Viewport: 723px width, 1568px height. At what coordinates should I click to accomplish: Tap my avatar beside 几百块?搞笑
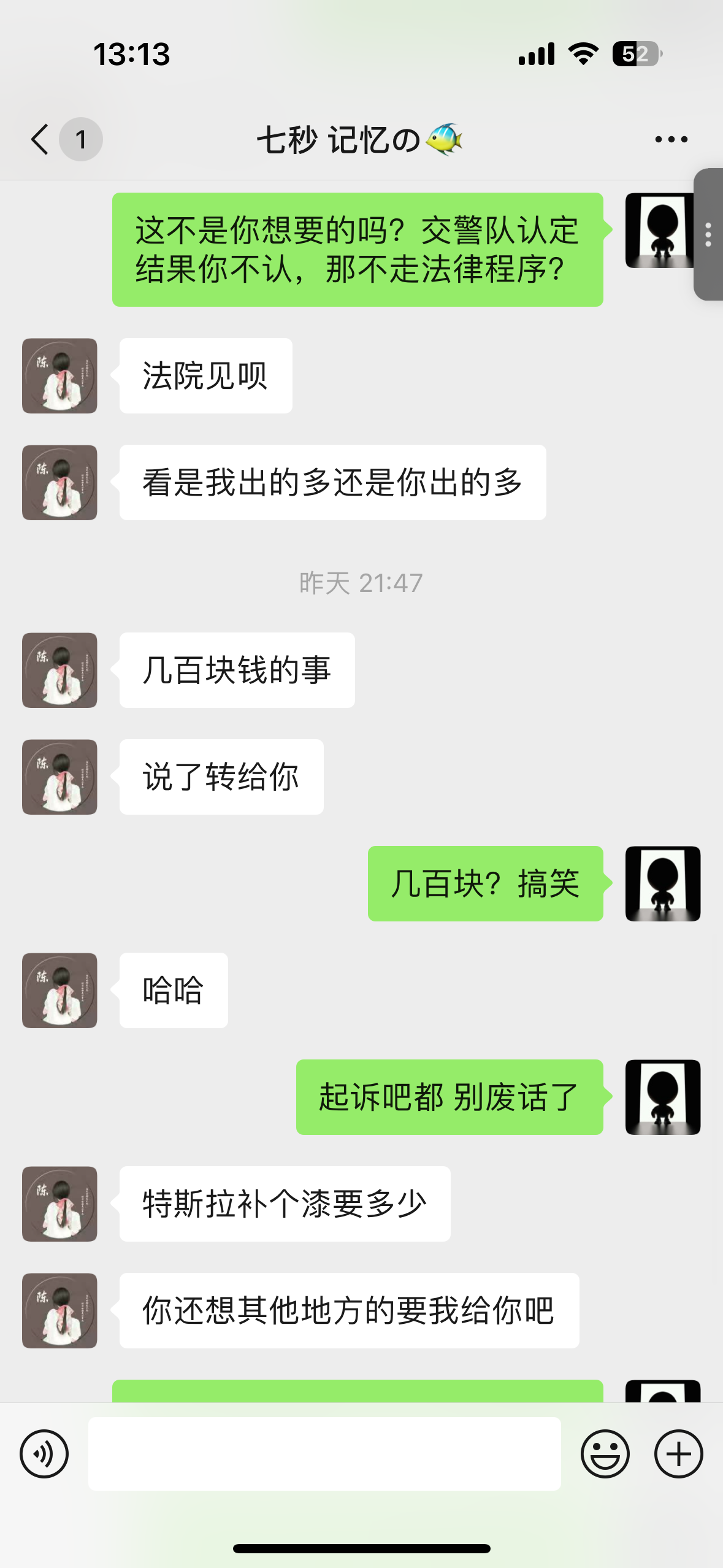(x=662, y=883)
